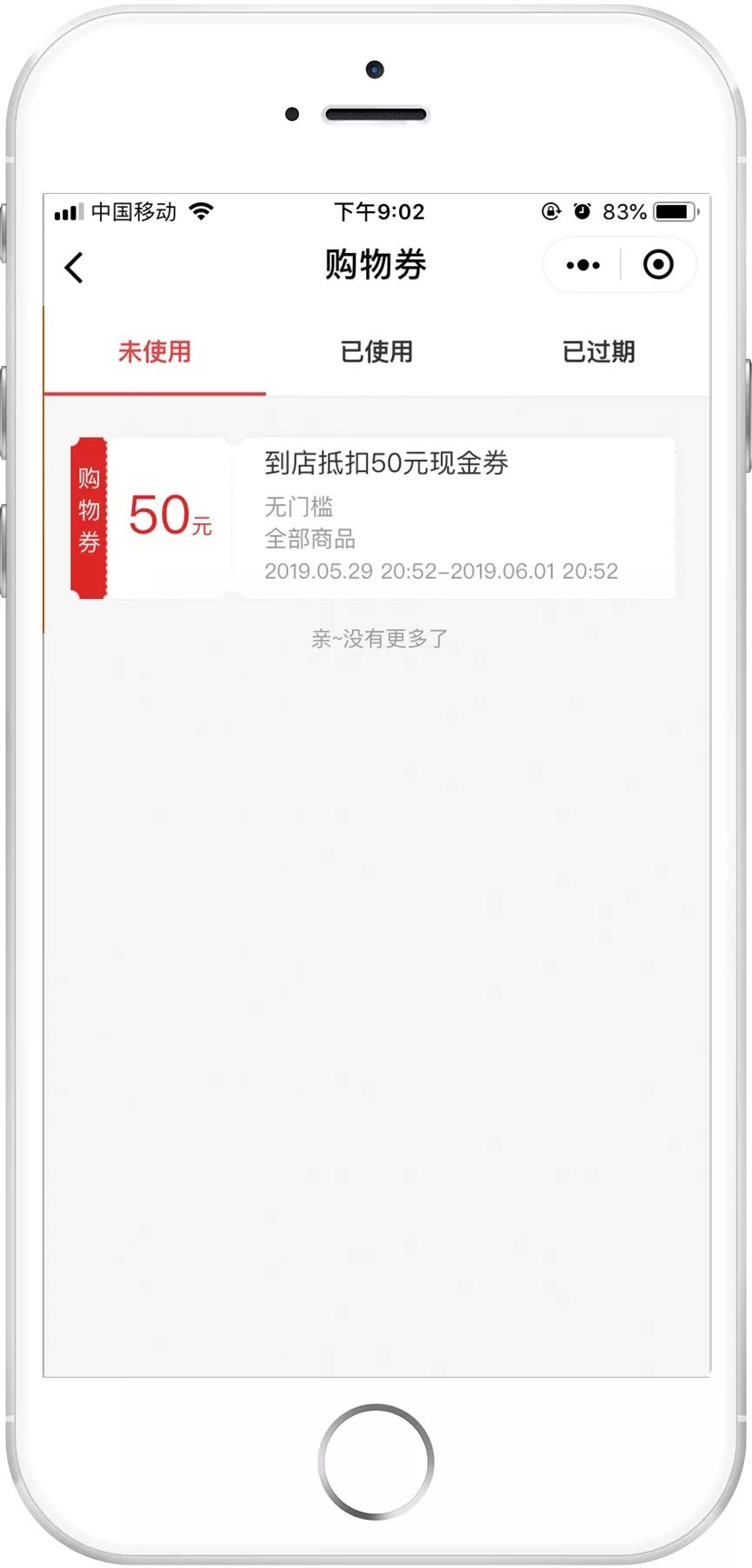Switch to the 已使用 tab

pos(377,351)
